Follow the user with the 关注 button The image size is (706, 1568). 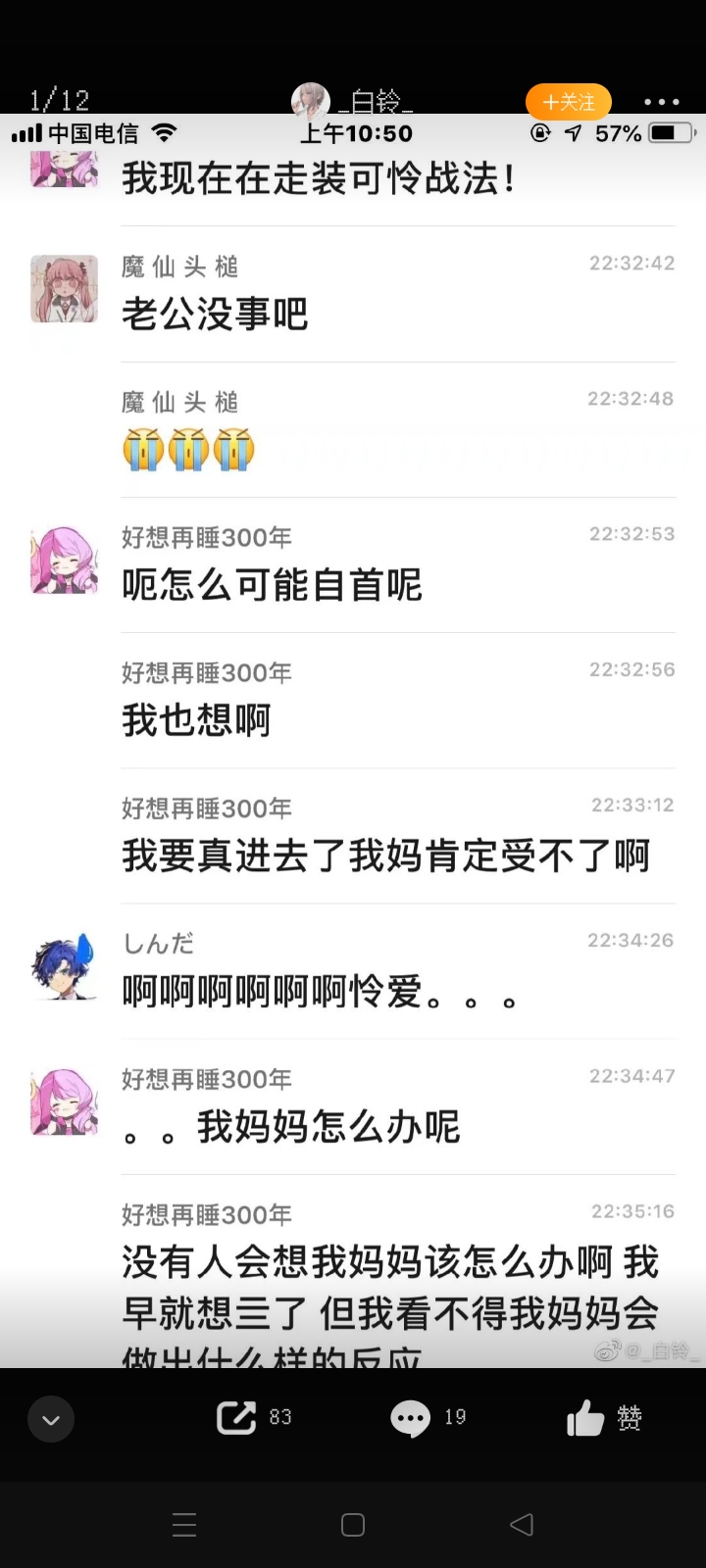(569, 102)
